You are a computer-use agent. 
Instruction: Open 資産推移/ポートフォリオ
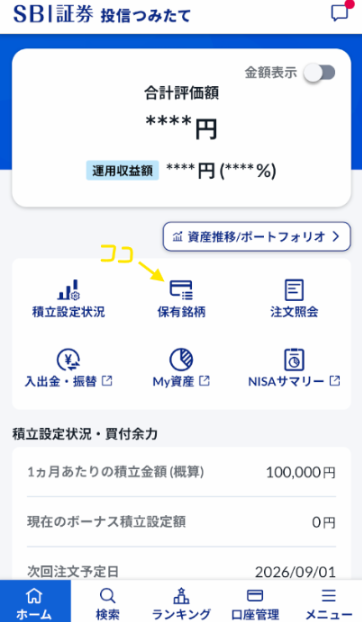click(257, 237)
